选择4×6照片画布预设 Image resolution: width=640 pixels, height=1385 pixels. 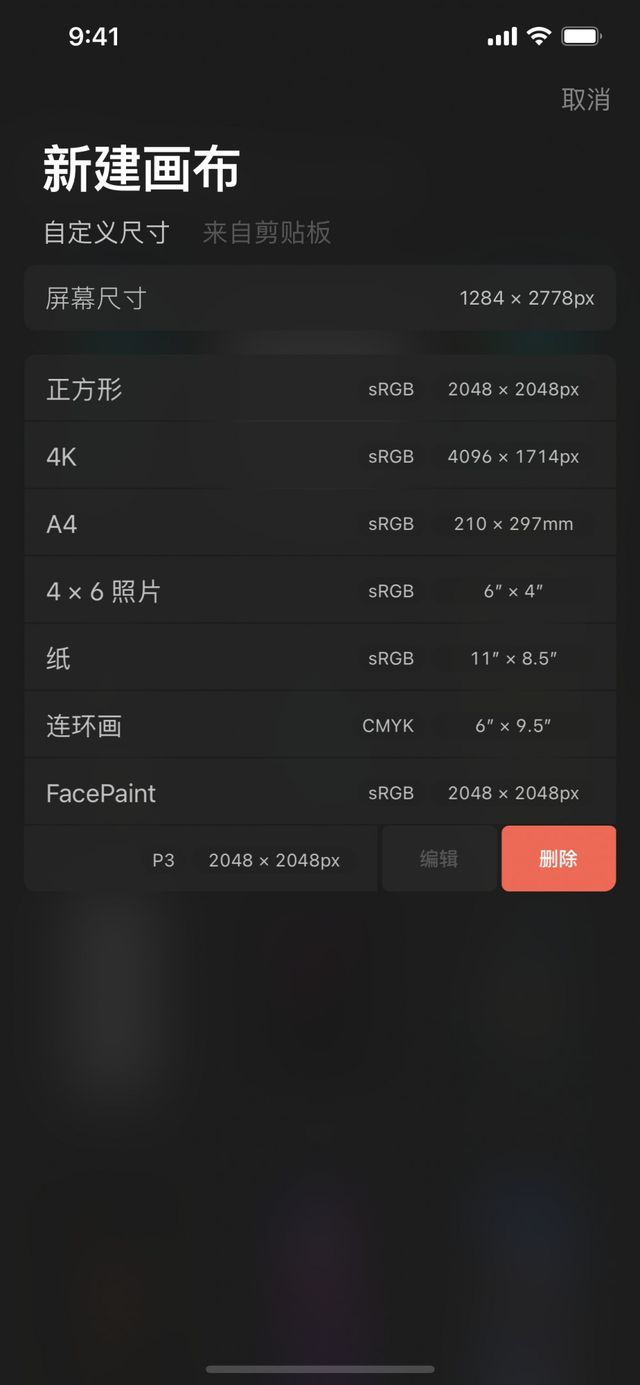tap(320, 591)
